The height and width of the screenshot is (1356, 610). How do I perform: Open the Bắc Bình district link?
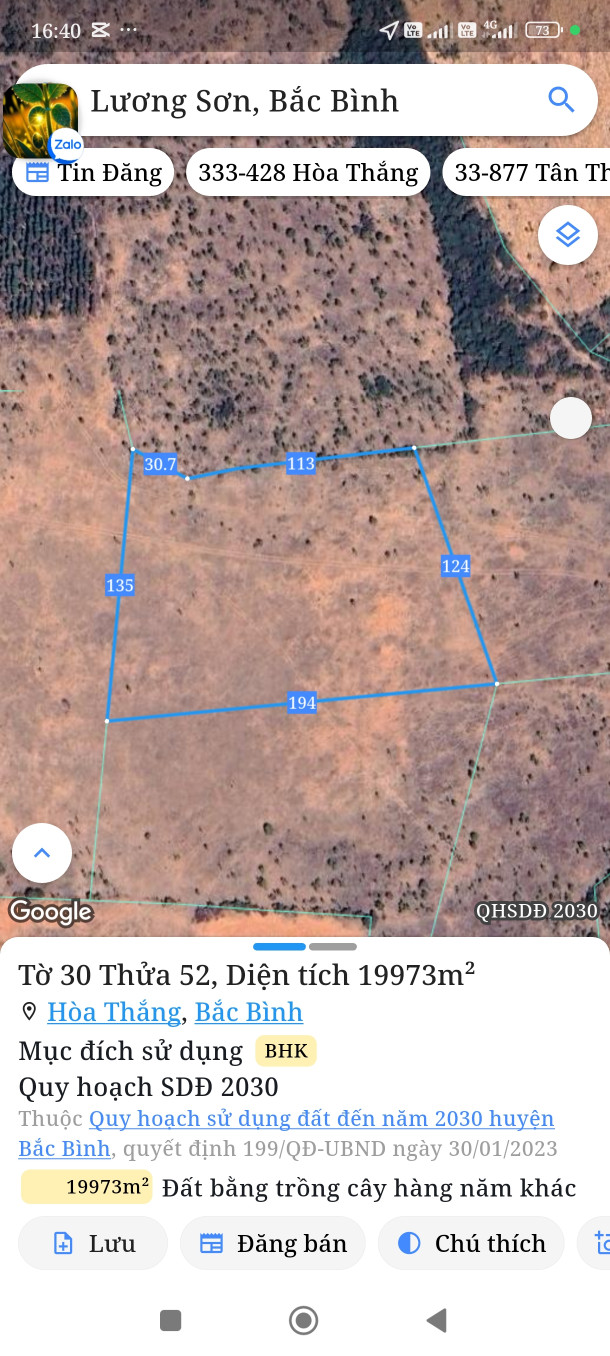click(249, 1012)
